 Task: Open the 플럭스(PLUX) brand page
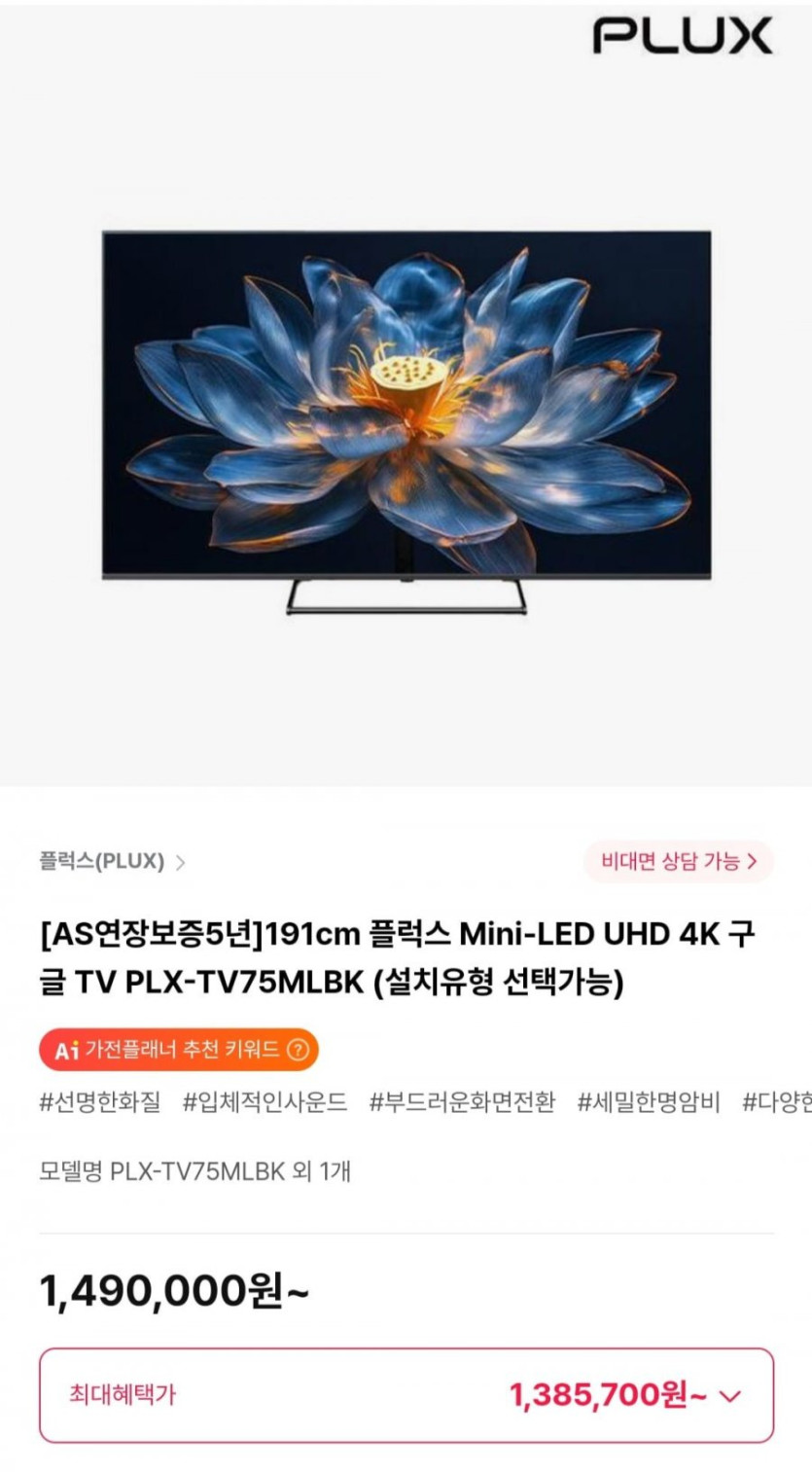point(112,862)
